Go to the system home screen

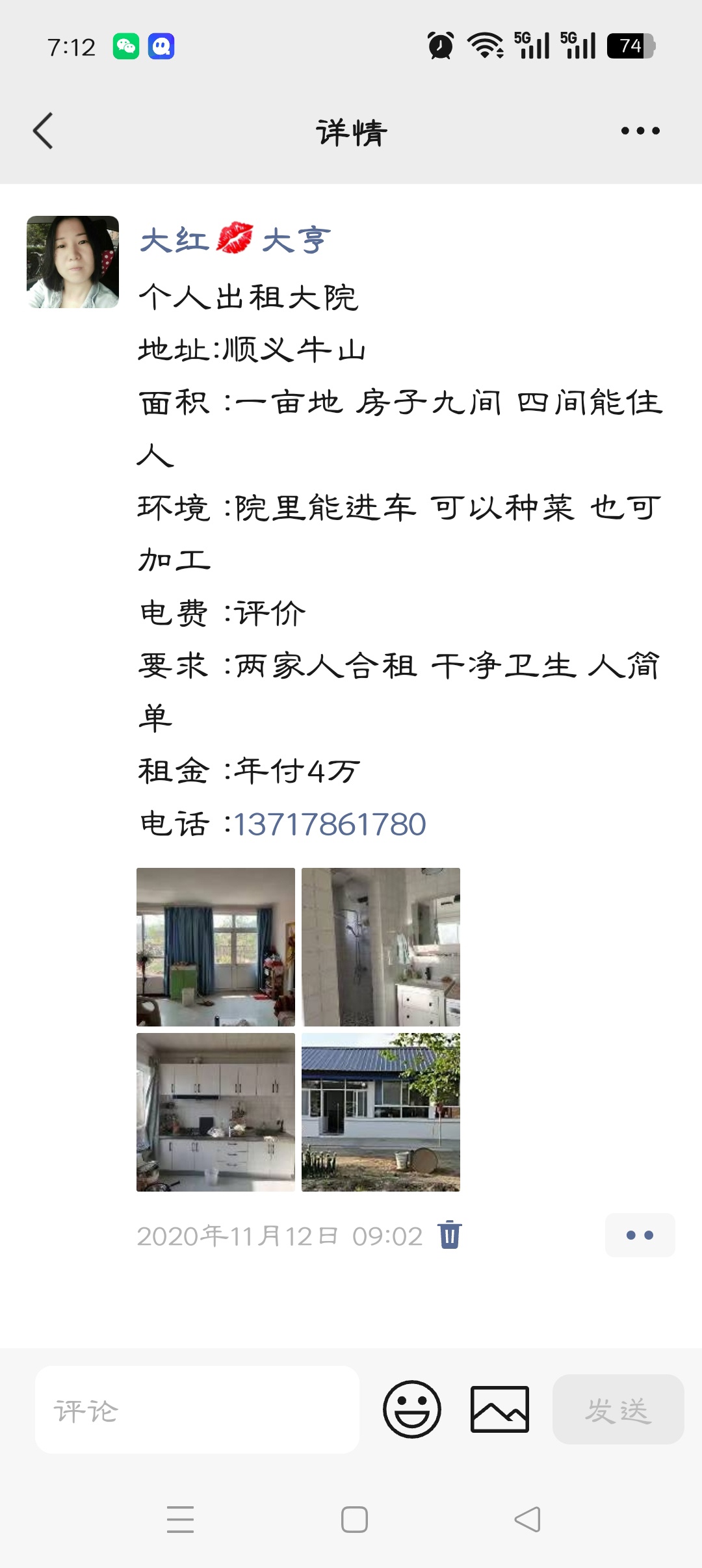pos(354,1519)
